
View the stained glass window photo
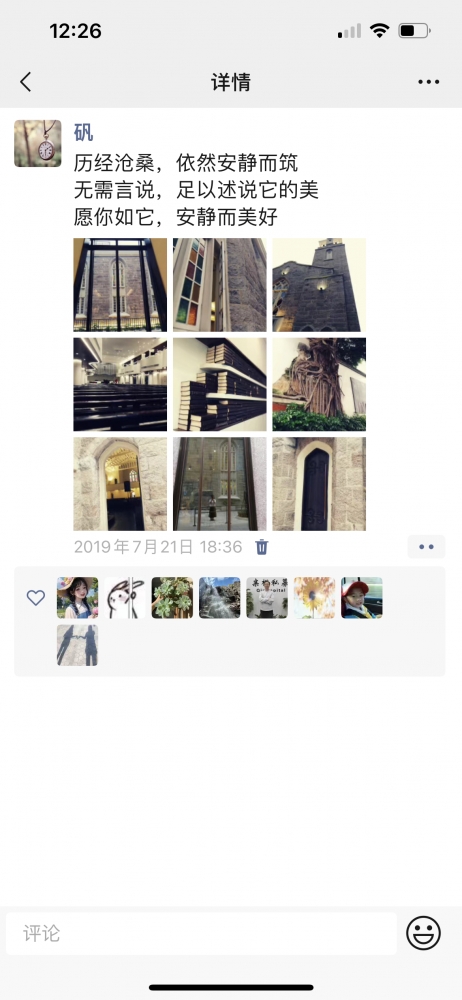tap(220, 285)
